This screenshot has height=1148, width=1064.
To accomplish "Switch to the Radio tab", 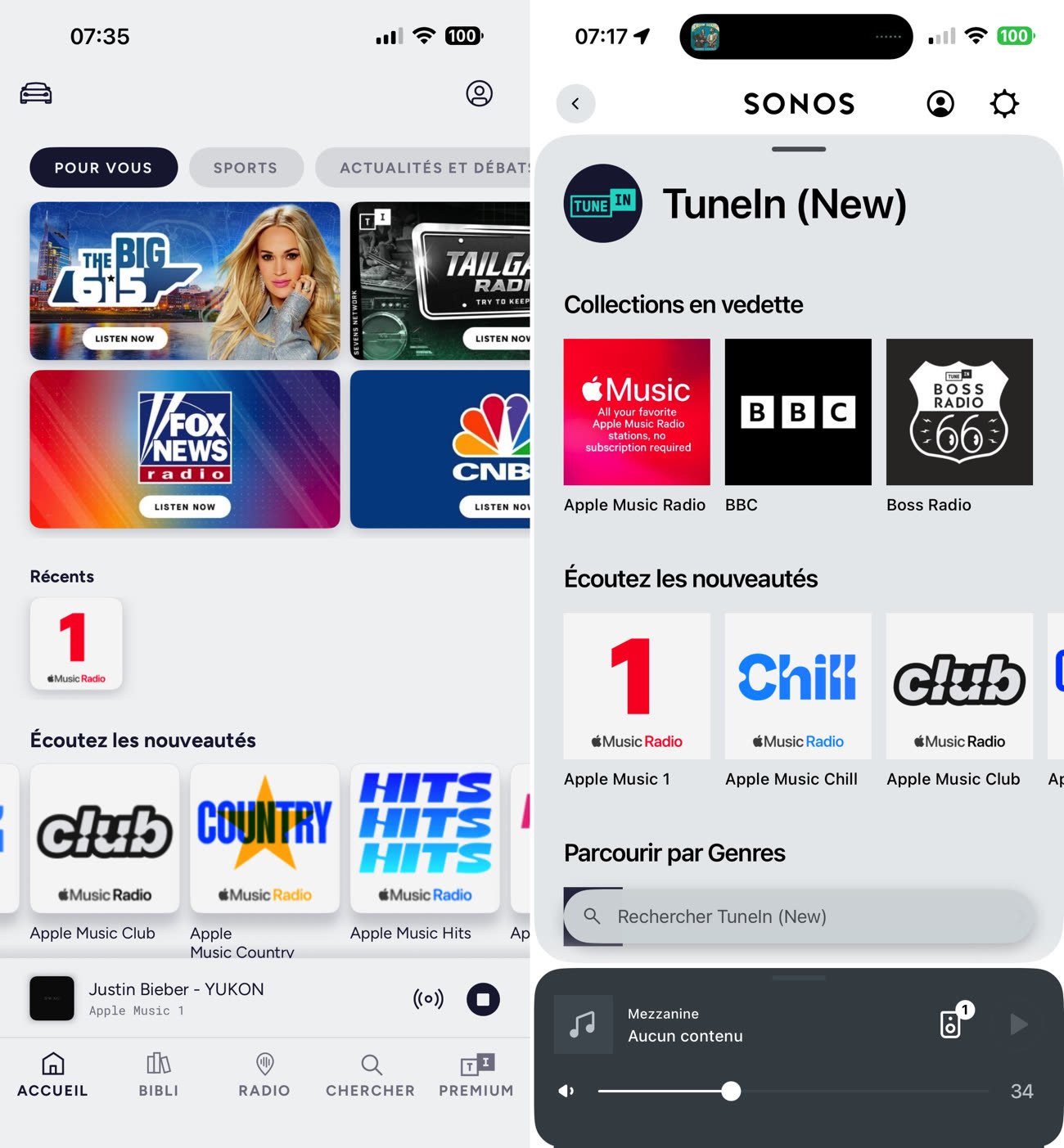I will point(264,1074).
